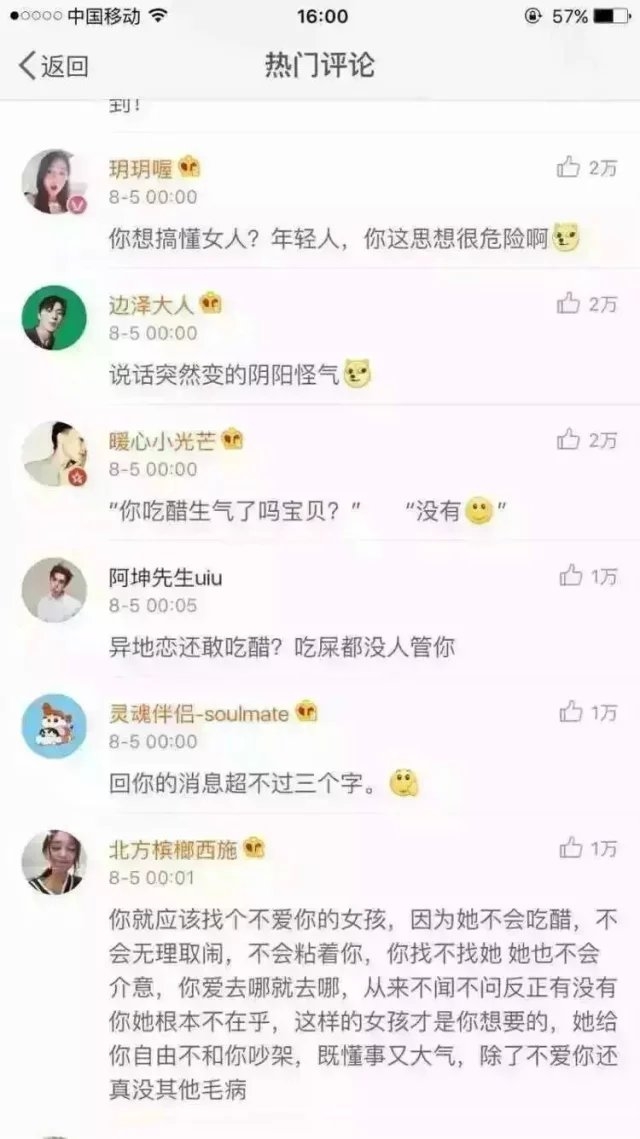Tap the username 北方槟榔西施
This screenshot has height=1139, width=640.
pos(173,849)
